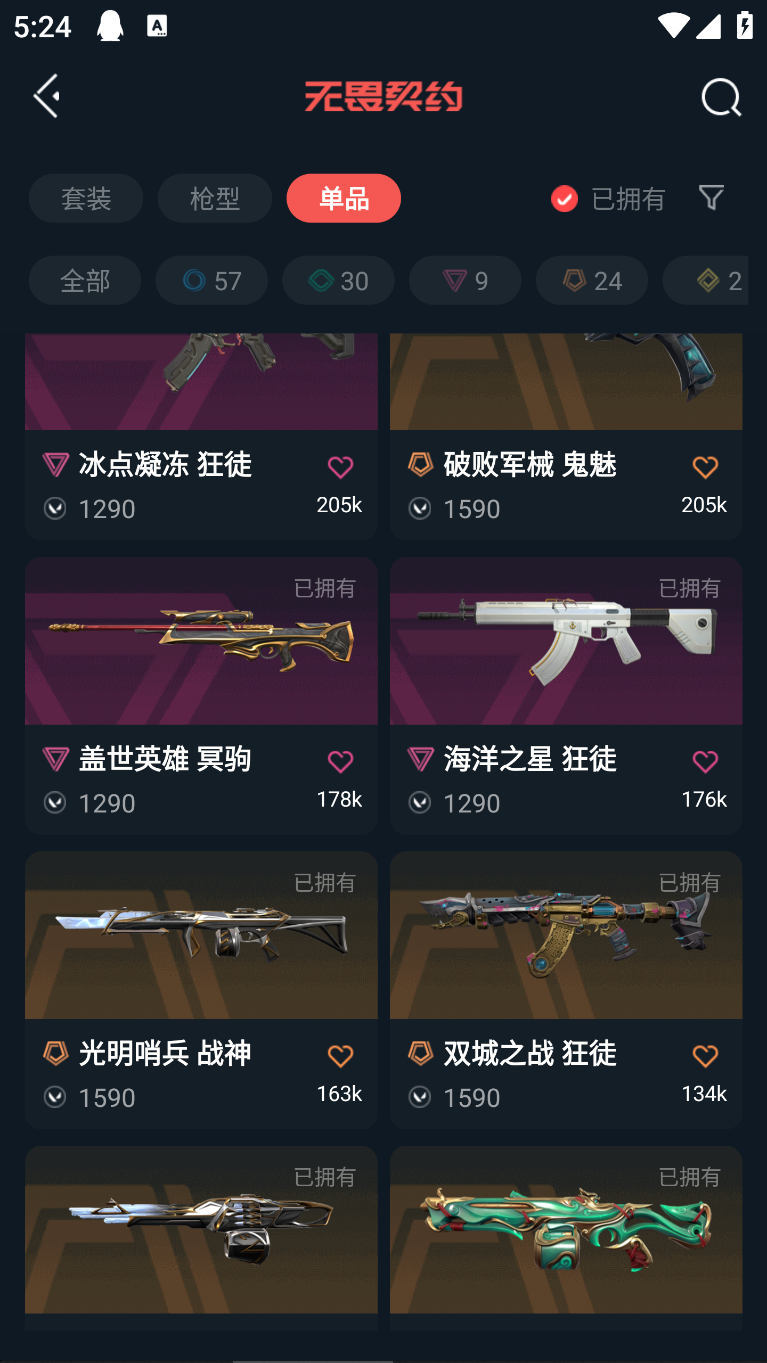Filter by the blue tier chip 57
The width and height of the screenshot is (767, 1363).
click(212, 281)
